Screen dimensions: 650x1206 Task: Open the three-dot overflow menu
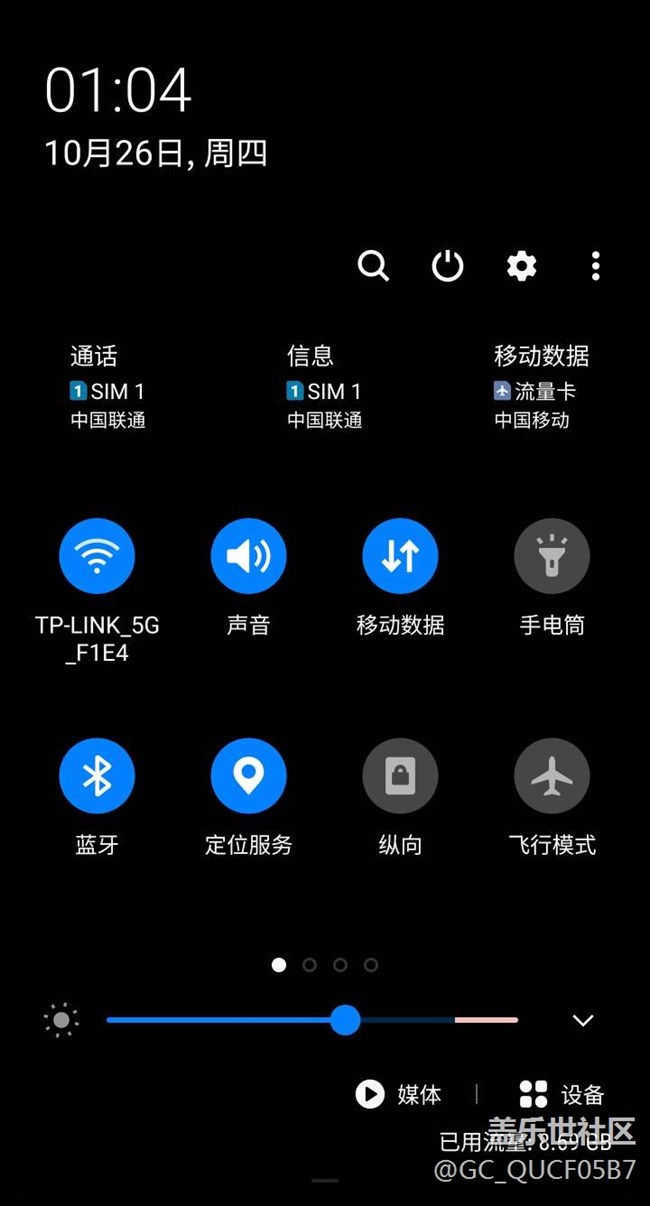point(595,266)
